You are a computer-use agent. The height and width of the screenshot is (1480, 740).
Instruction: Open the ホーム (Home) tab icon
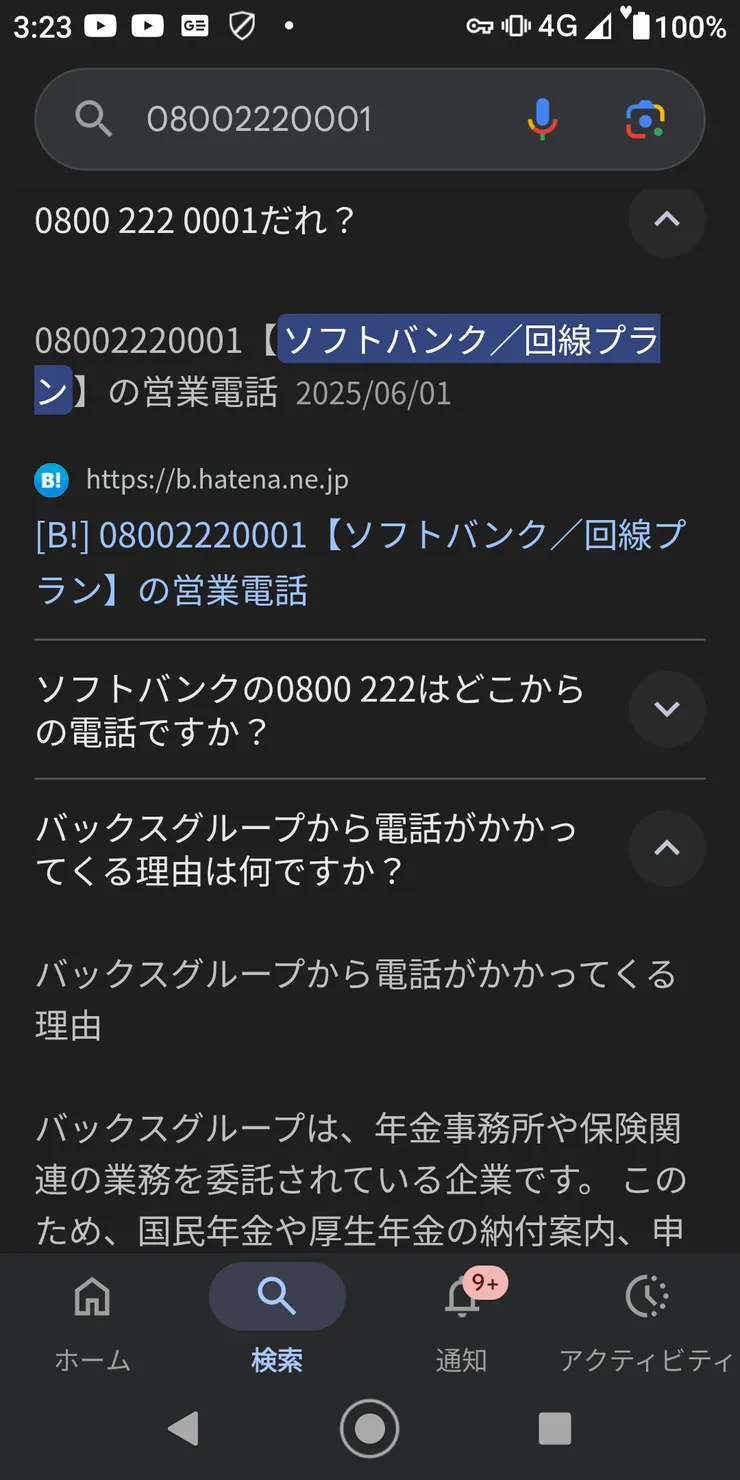coord(91,1296)
